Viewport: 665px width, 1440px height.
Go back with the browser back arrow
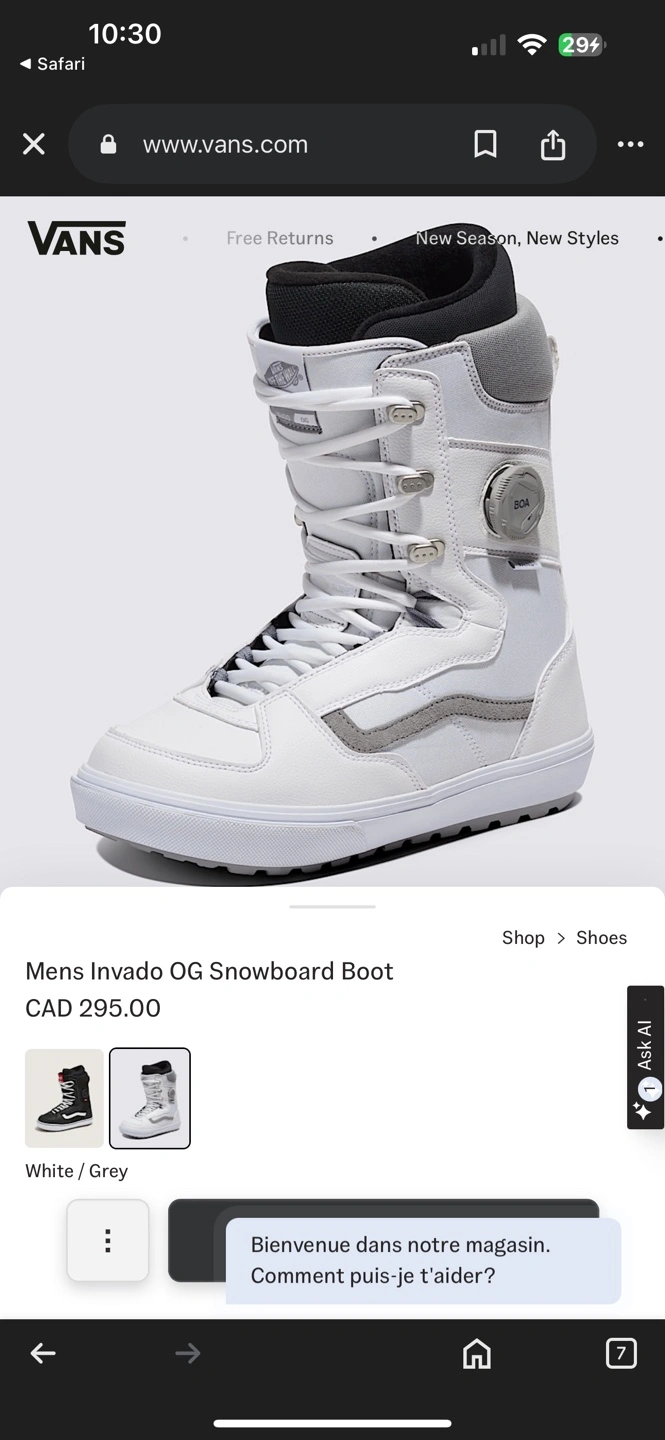(x=43, y=1354)
